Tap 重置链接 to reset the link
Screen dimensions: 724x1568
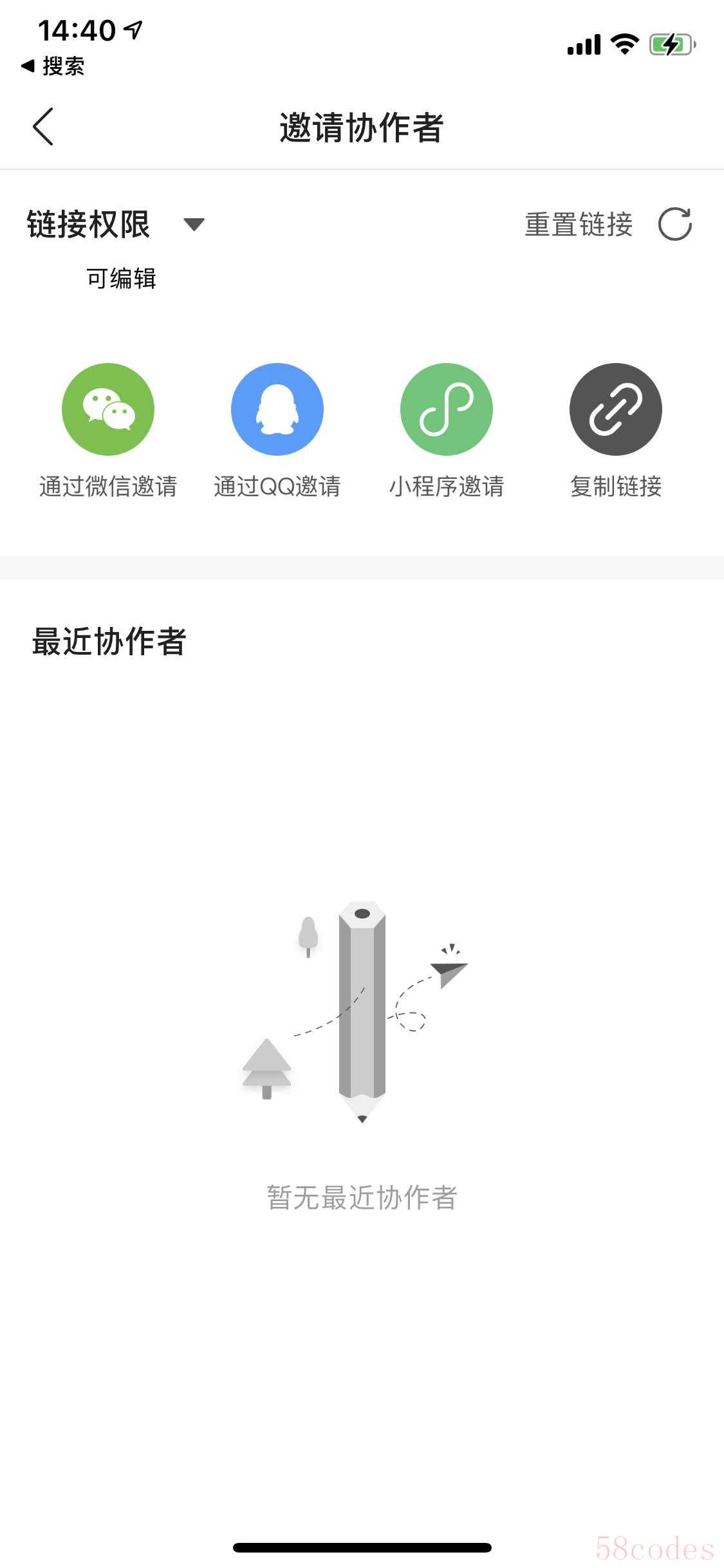(608, 224)
